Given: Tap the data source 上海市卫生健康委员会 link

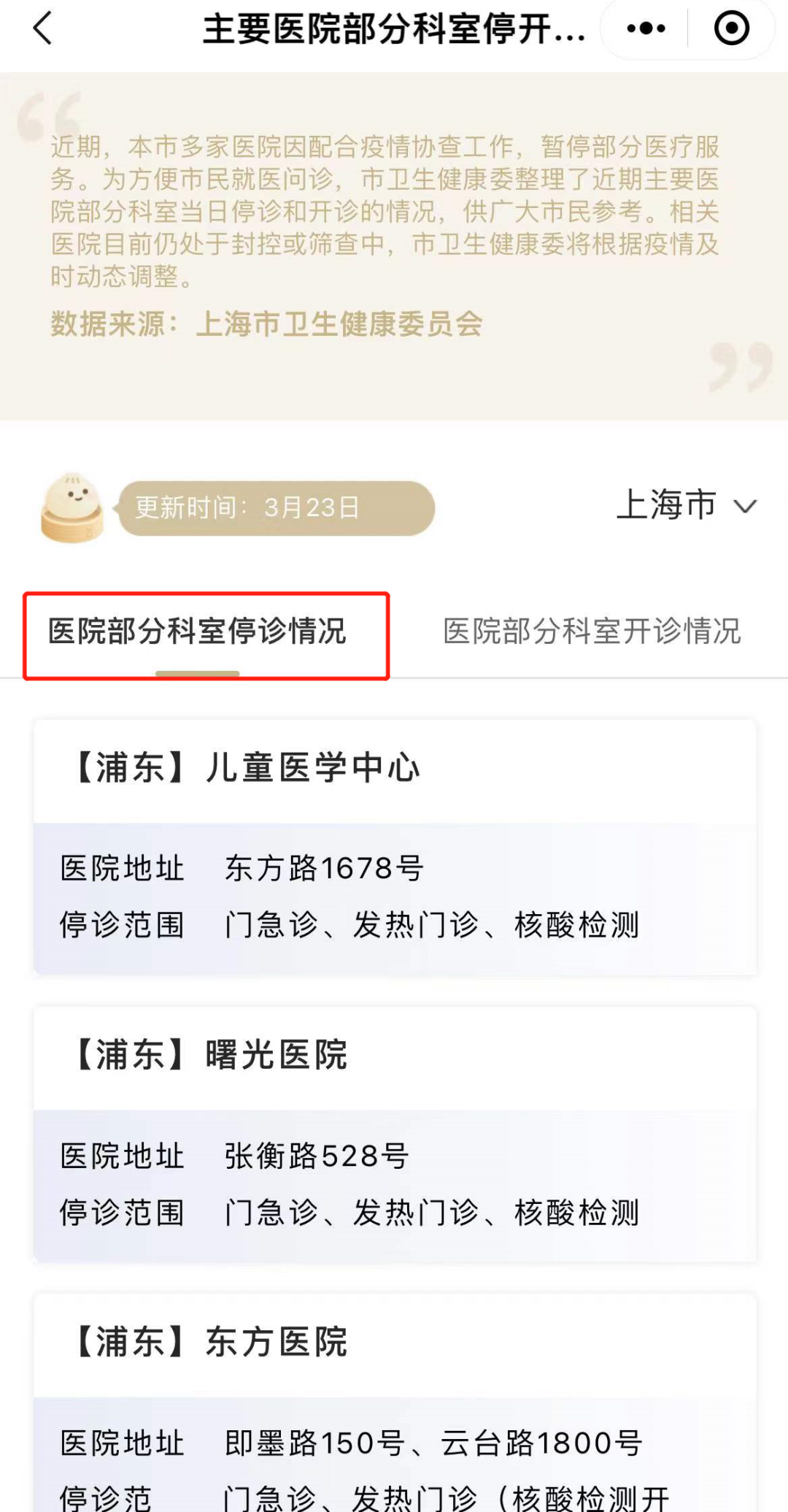Looking at the screenshot, I should [x=339, y=326].
